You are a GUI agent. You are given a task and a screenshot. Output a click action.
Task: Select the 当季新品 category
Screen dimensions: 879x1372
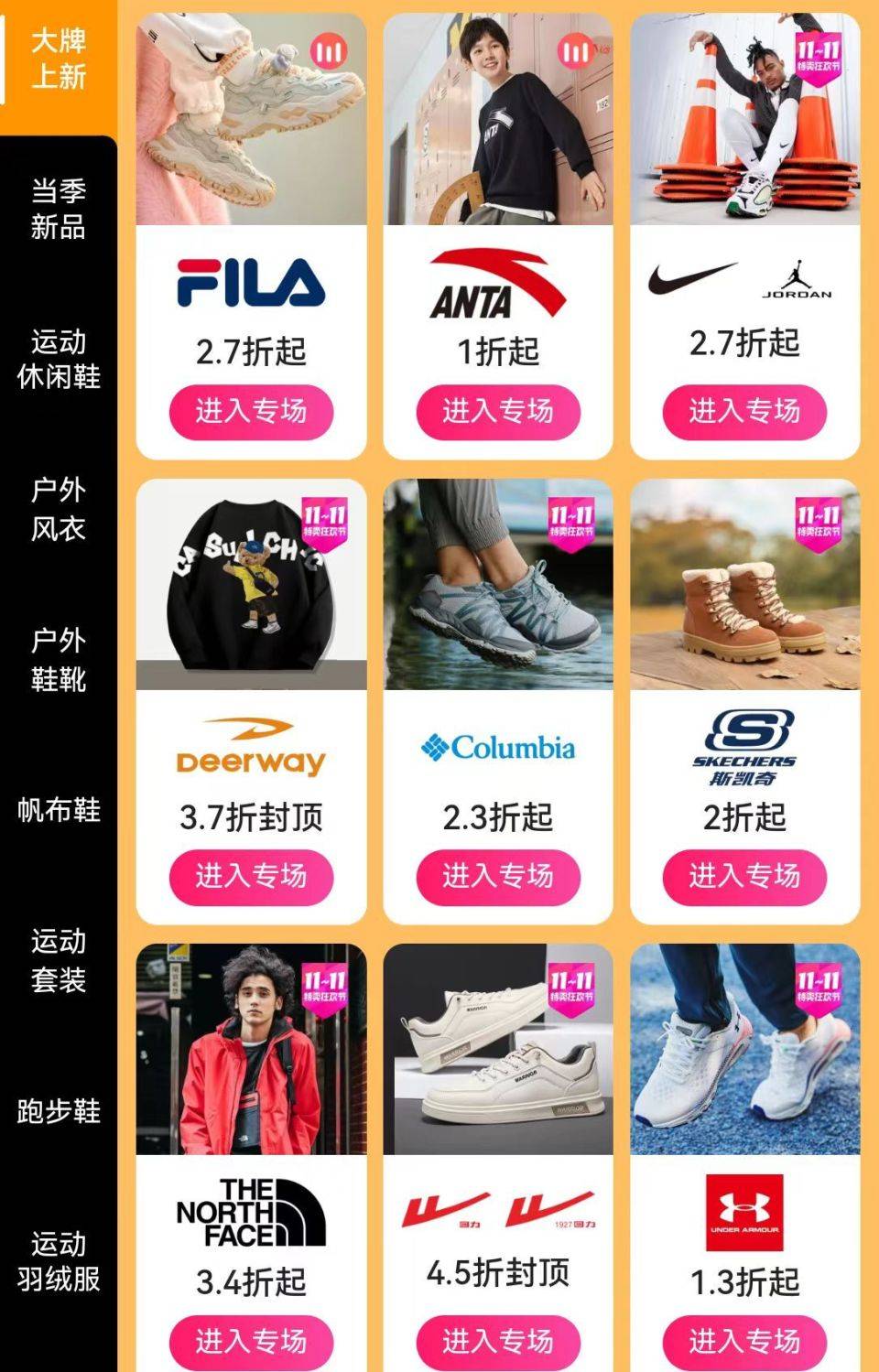59,209
